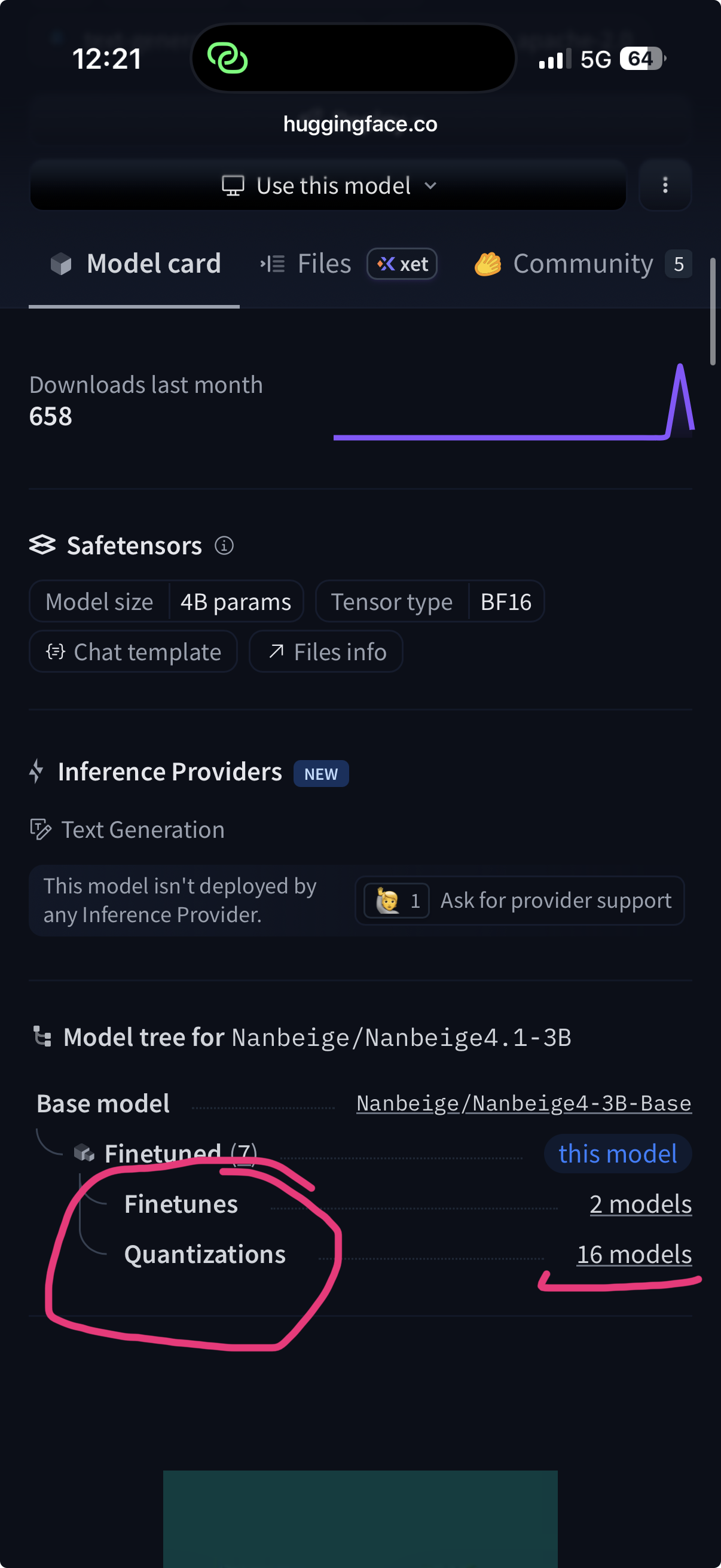Open Files info
This screenshot has width=721, height=1568.
tap(326, 652)
